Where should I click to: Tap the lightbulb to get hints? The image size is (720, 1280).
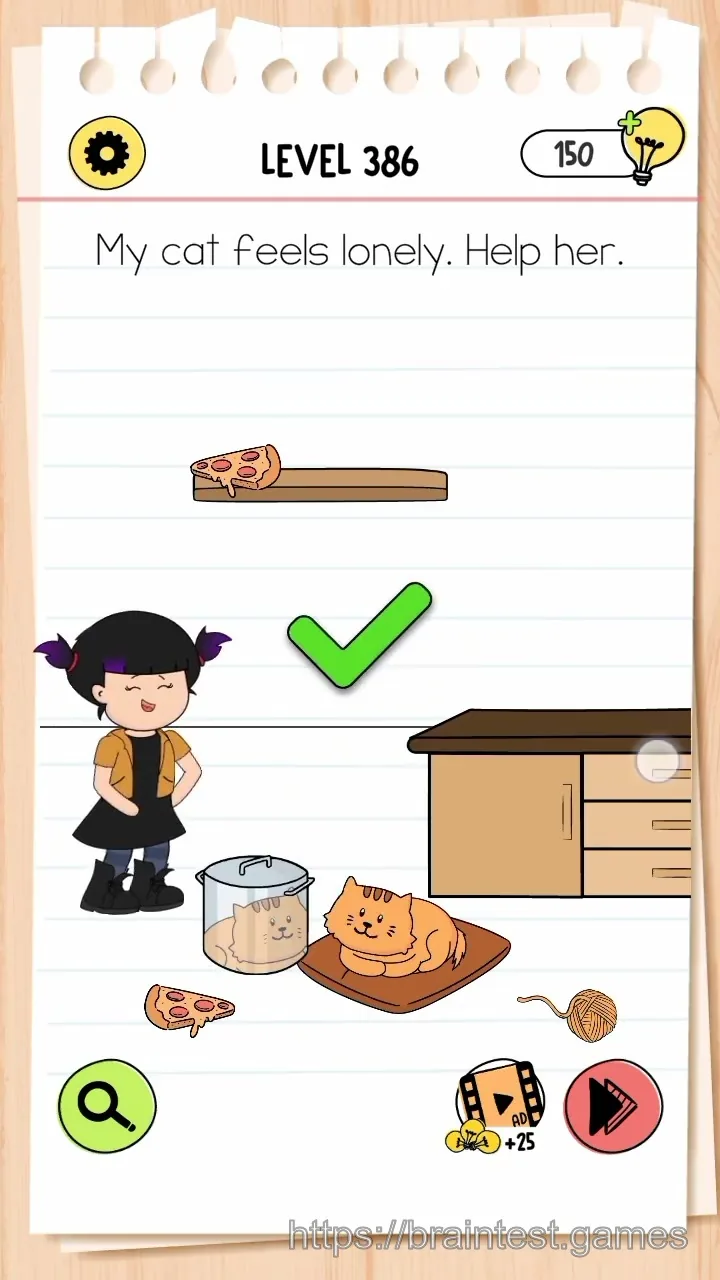coord(652,146)
